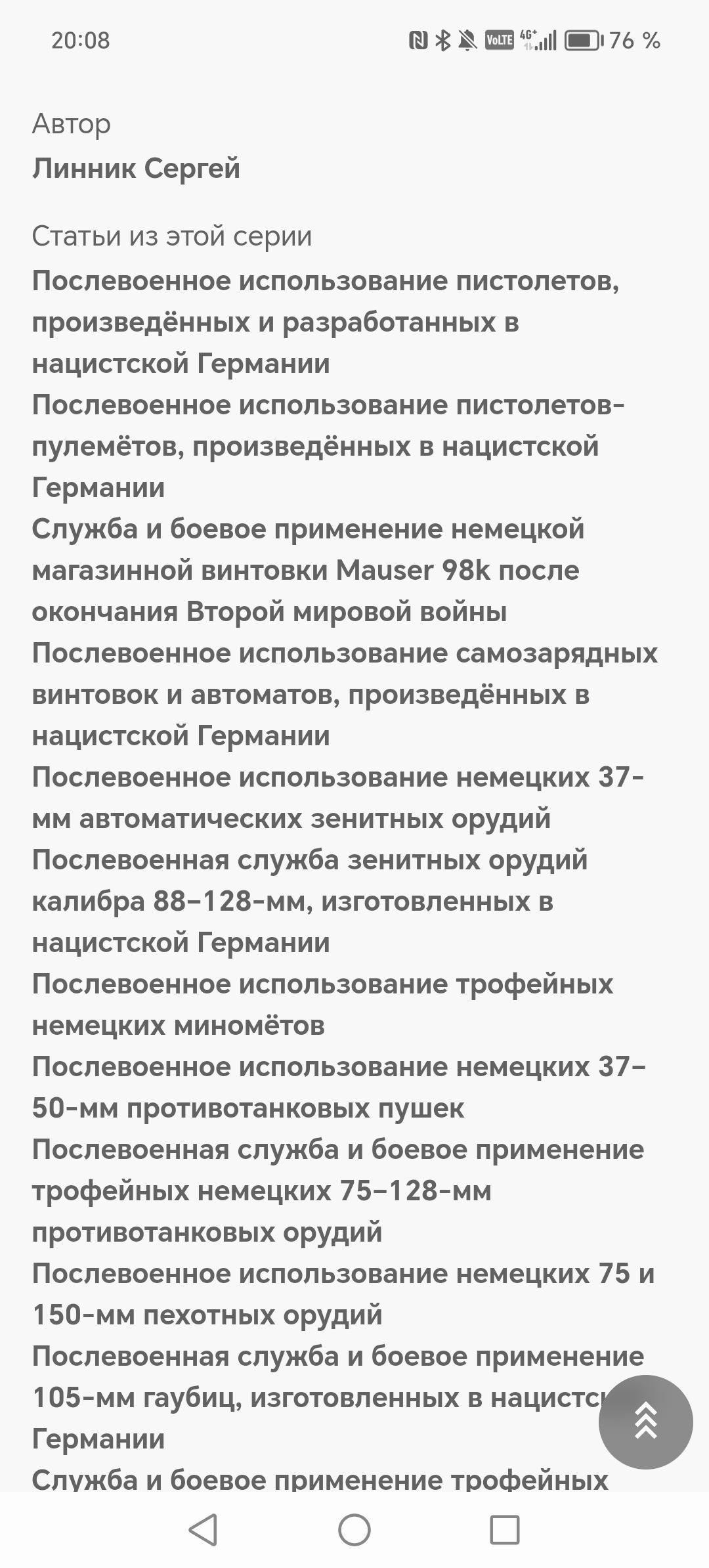Image resolution: width=709 pixels, height=1568 pixels.
Task: Open recent apps from navigation bar
Action: point(504,1530)
